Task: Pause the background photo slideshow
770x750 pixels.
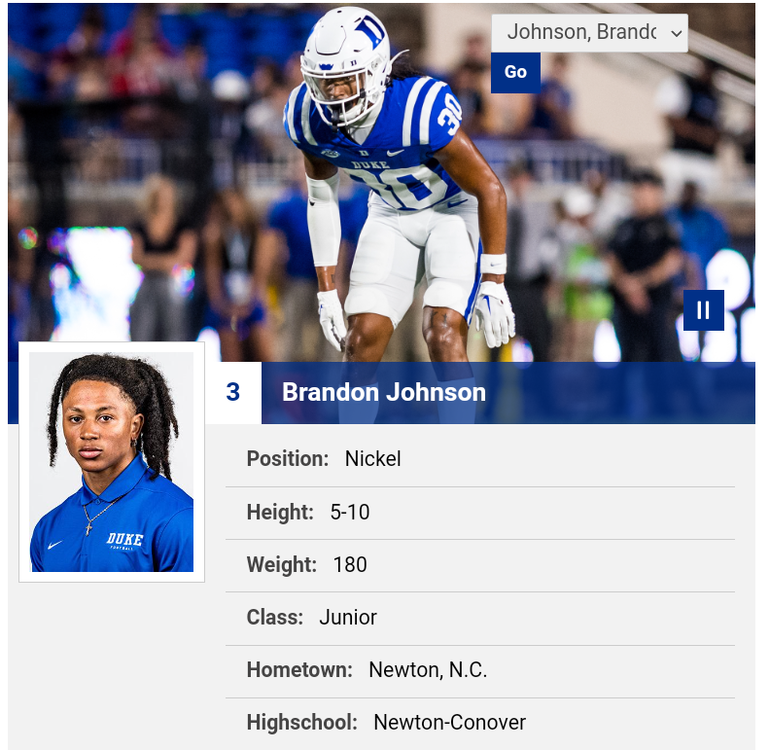Action: tap(703, 310)
